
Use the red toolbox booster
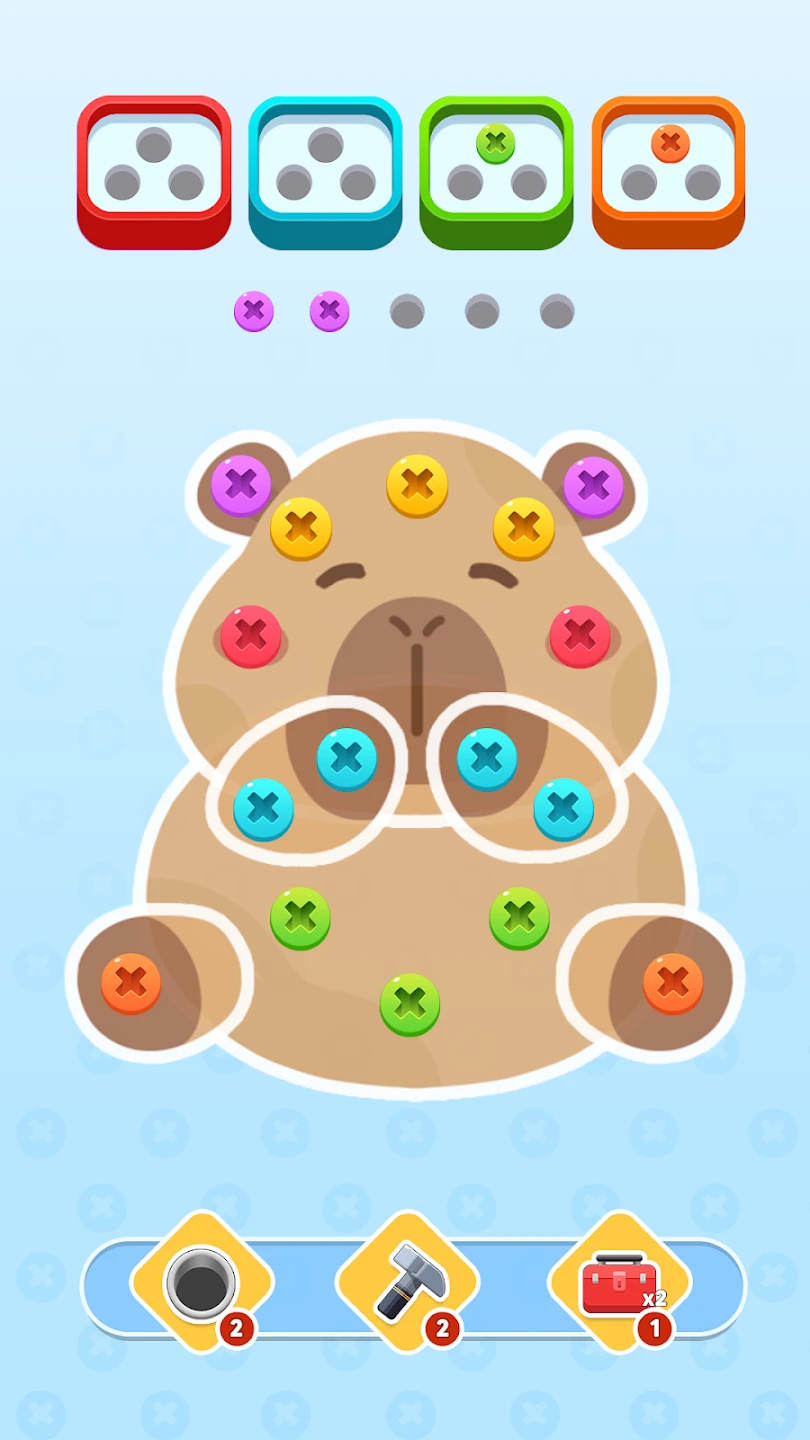[619, 1283]
